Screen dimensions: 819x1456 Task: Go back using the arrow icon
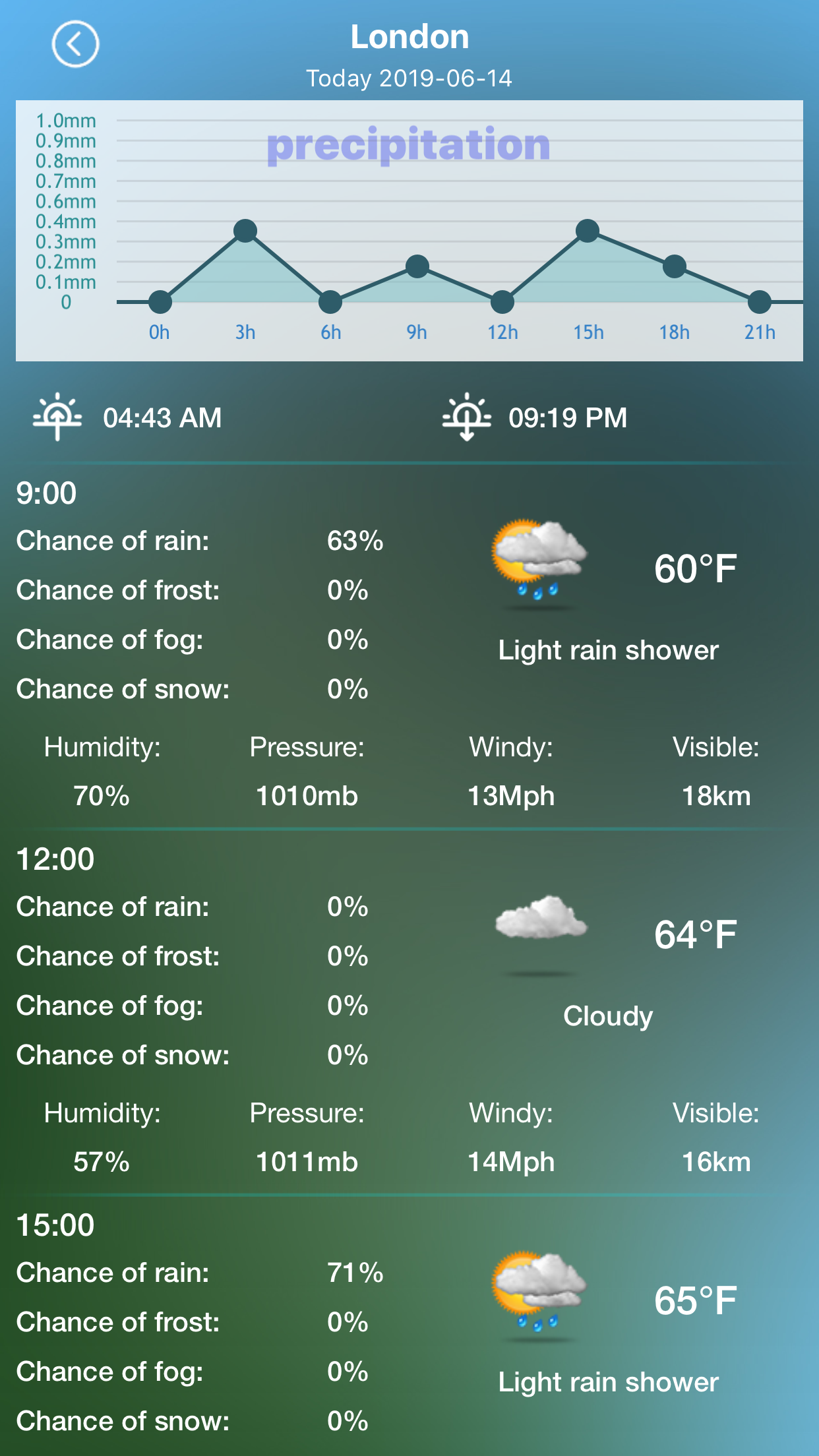point(75,44)
